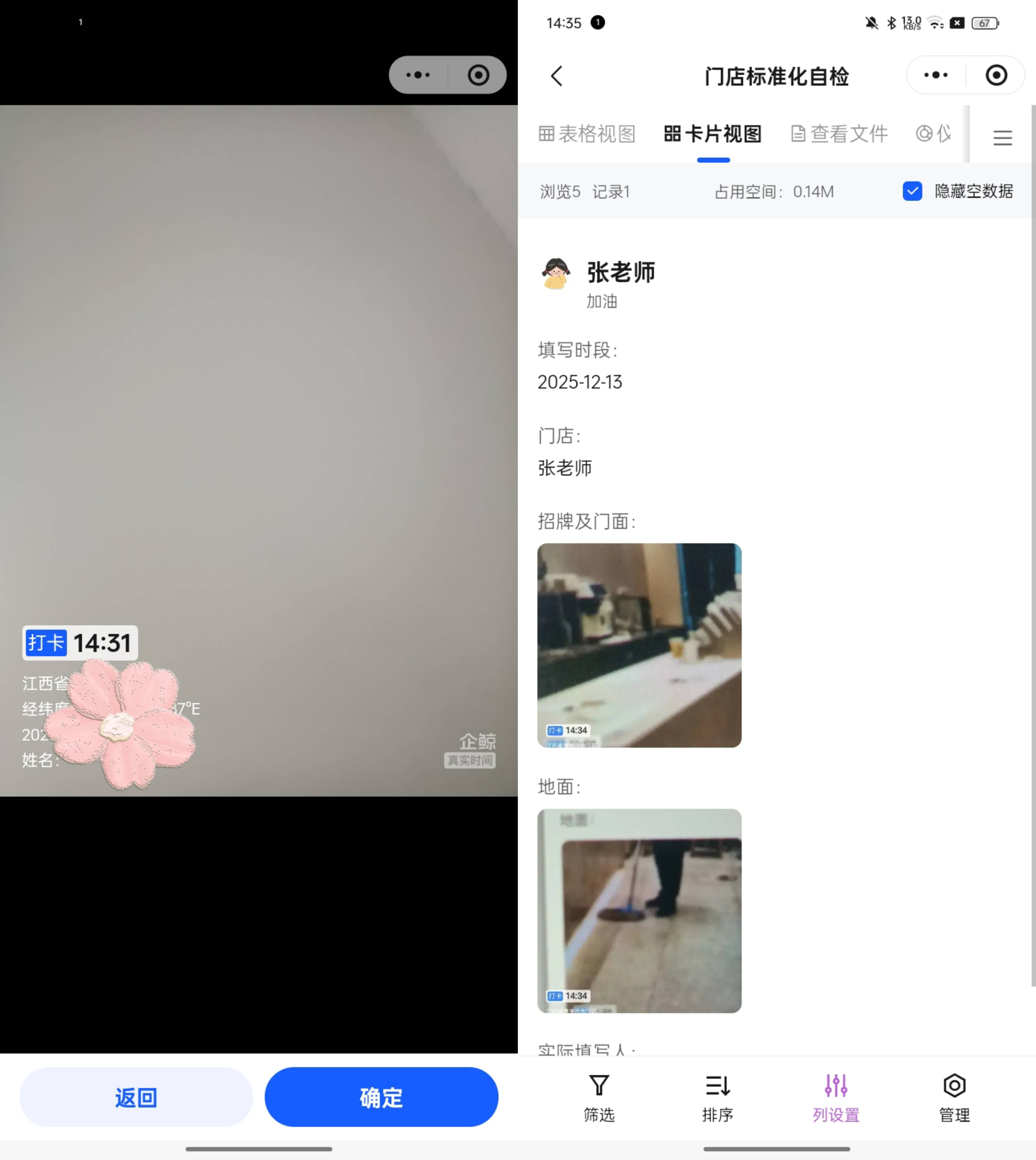Close the 门店标准化自检 mini program

pyautogui.click(x=996, y=75)
